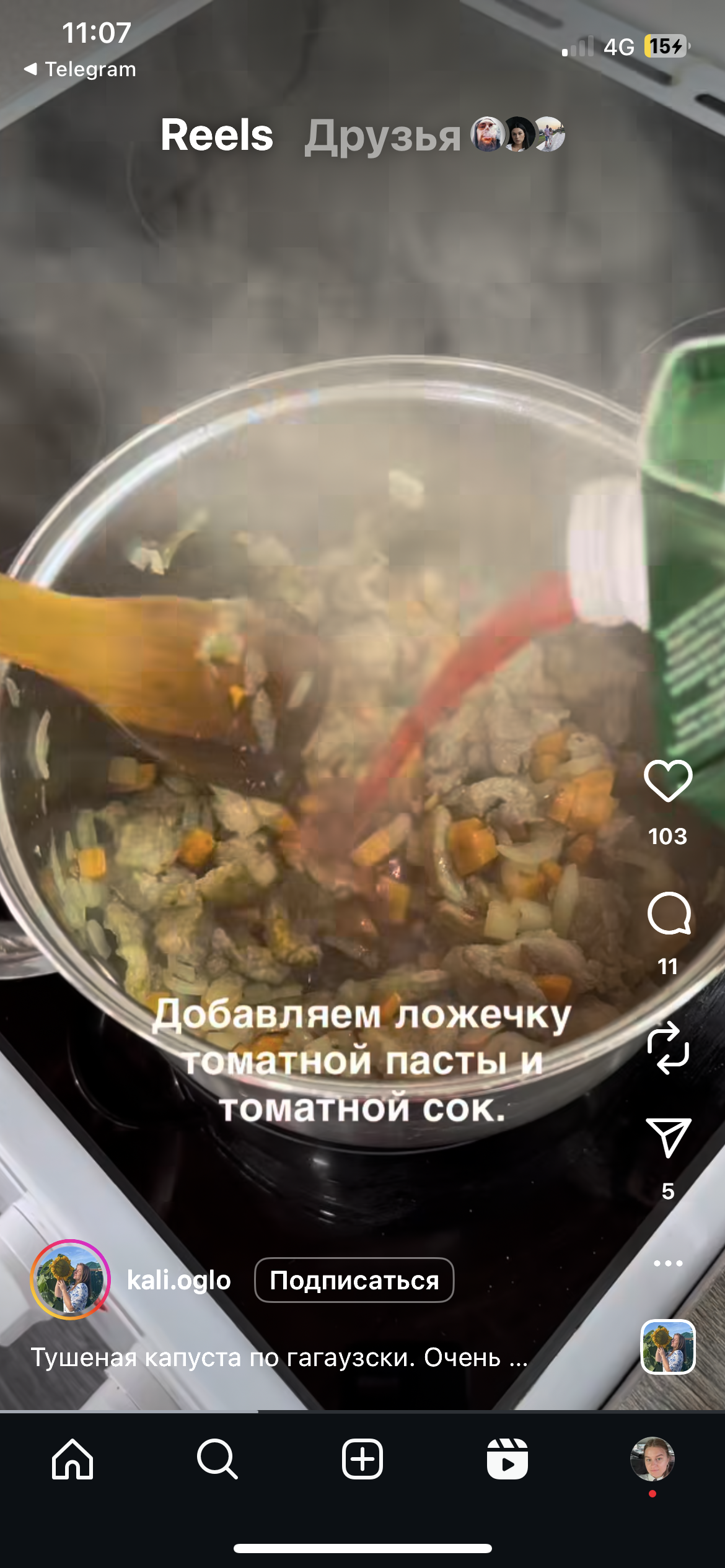Select the Reels tab at the top

217,135
